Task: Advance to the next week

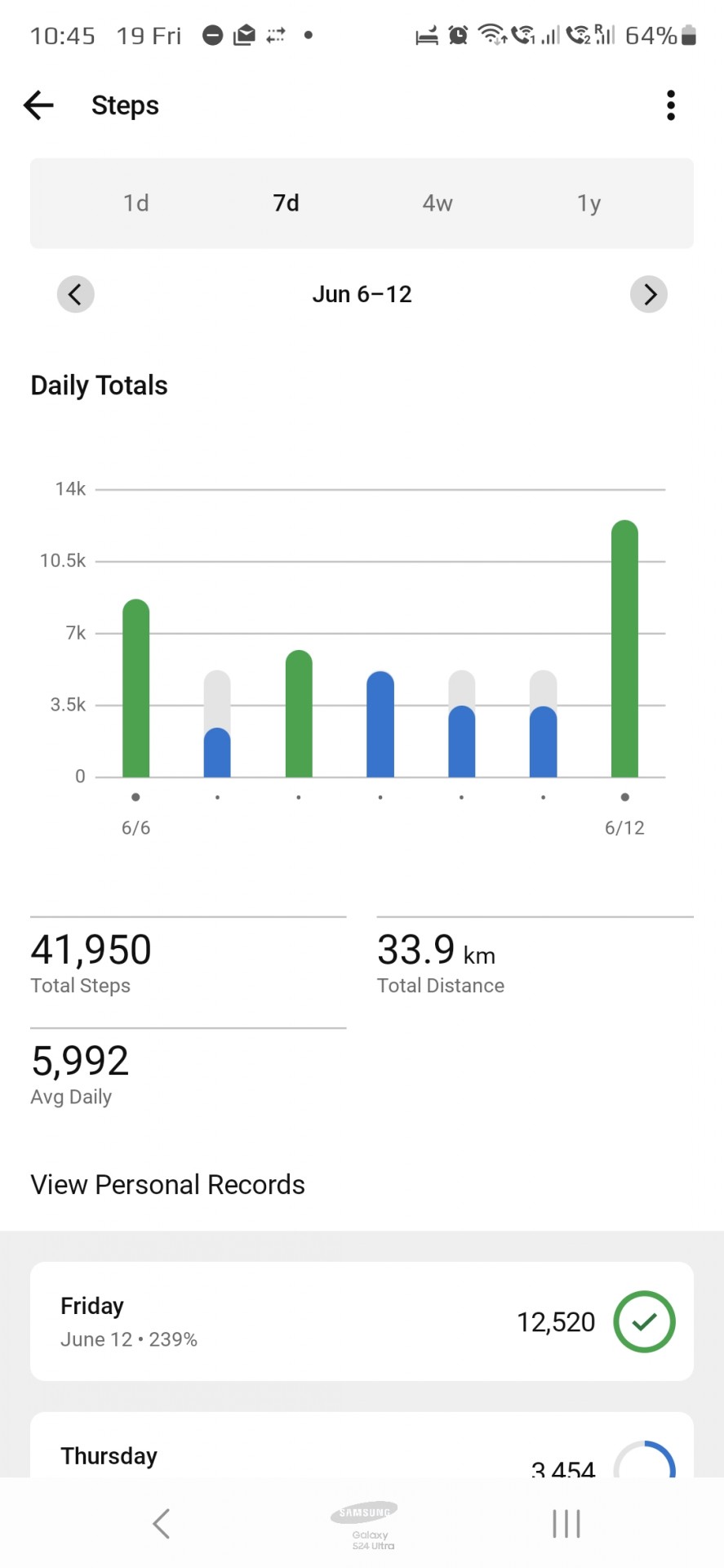Action: click(649, 294)
